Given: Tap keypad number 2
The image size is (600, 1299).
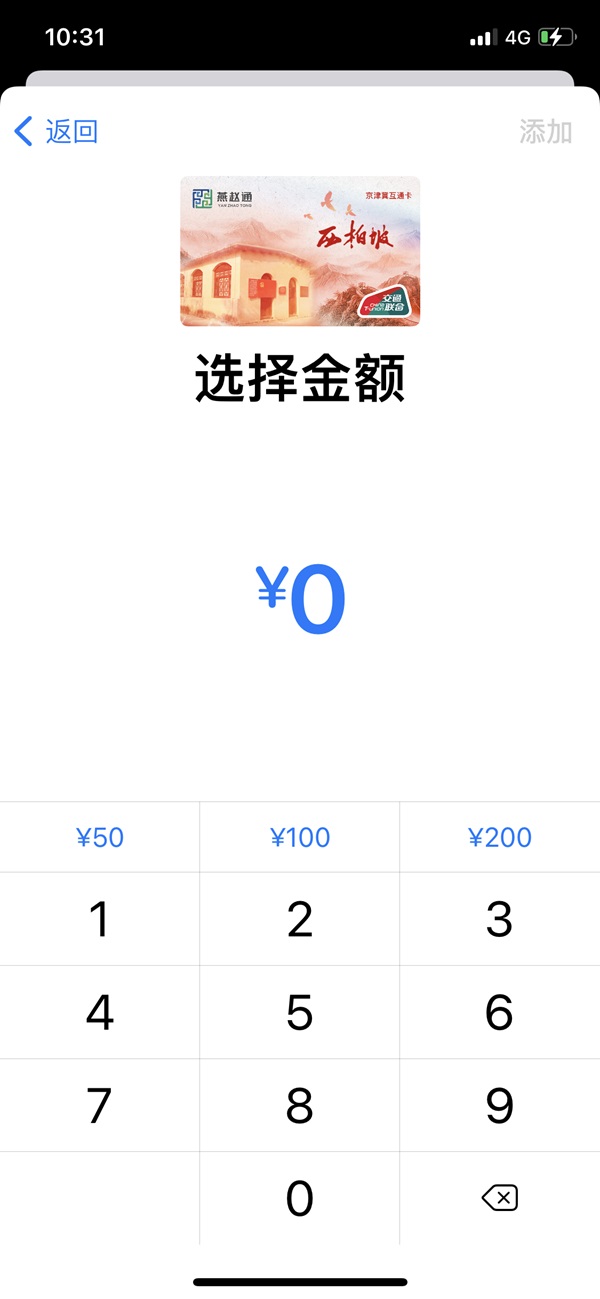Looking at the screenshot, I should coord(300,919).
